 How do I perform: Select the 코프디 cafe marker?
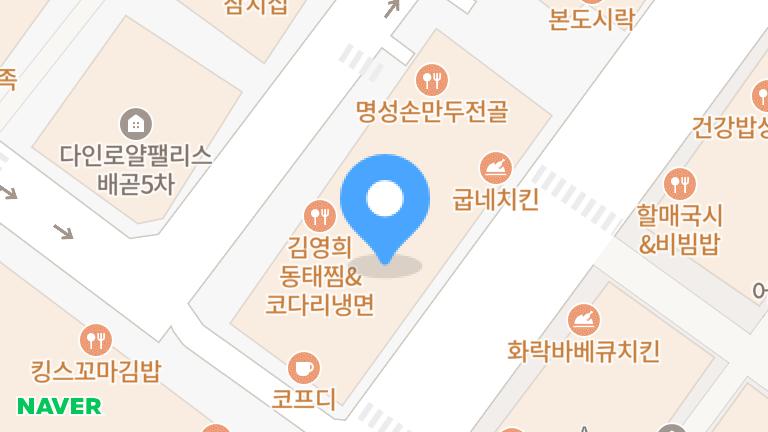303,368
